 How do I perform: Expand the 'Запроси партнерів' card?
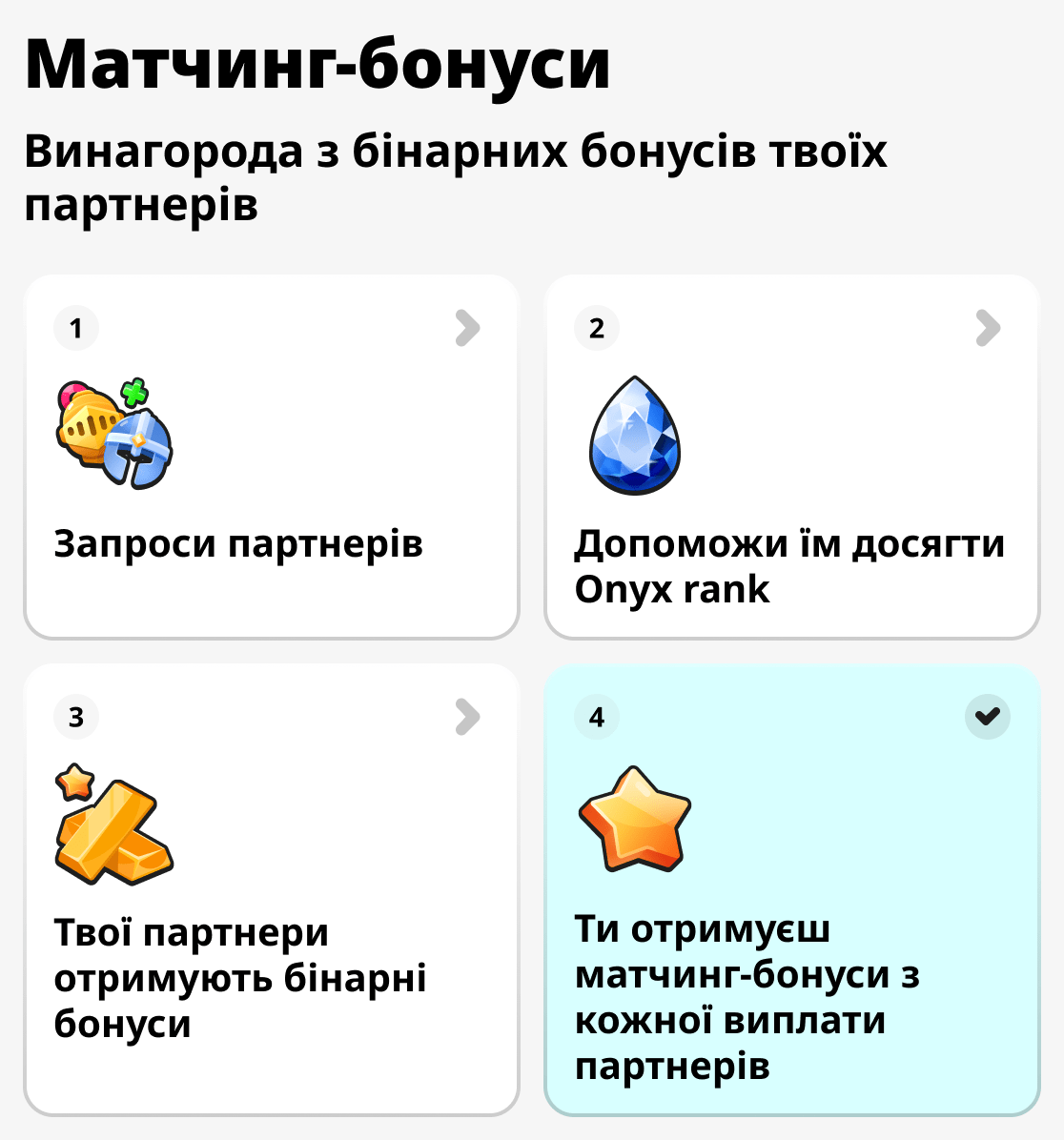pyautogui.click(x=466, y=328)
